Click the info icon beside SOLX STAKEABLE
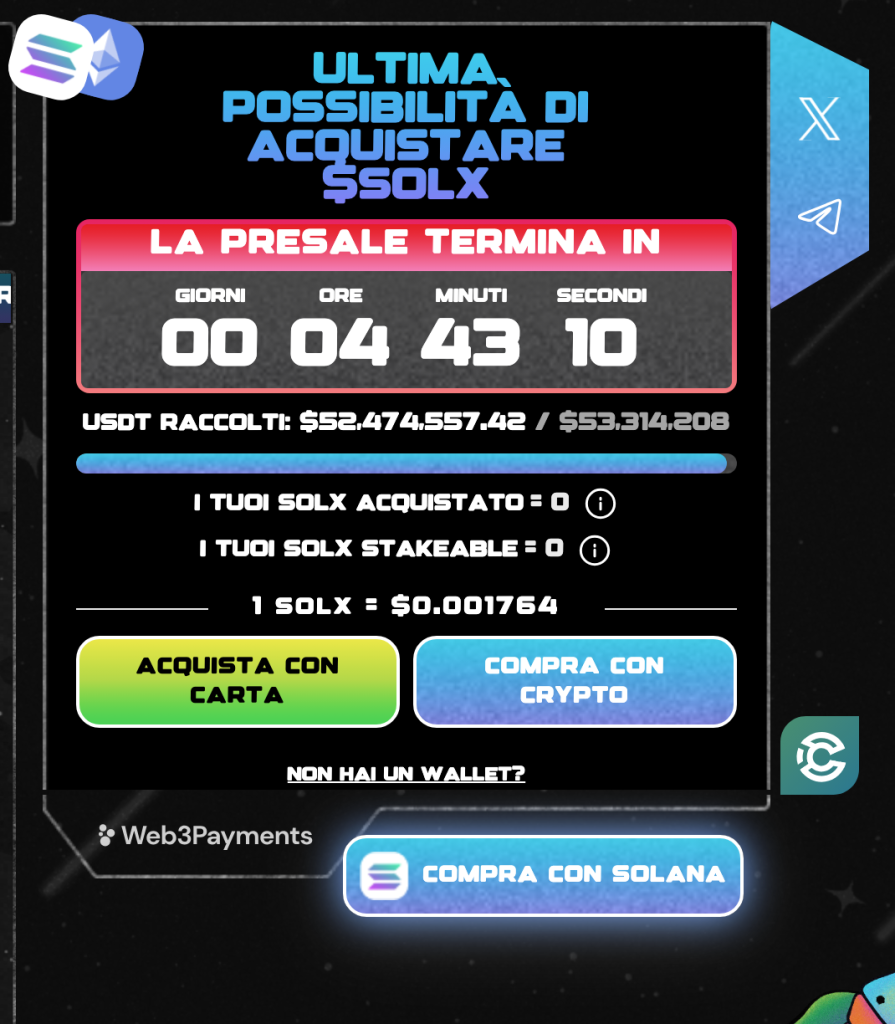 click(593, 550)
